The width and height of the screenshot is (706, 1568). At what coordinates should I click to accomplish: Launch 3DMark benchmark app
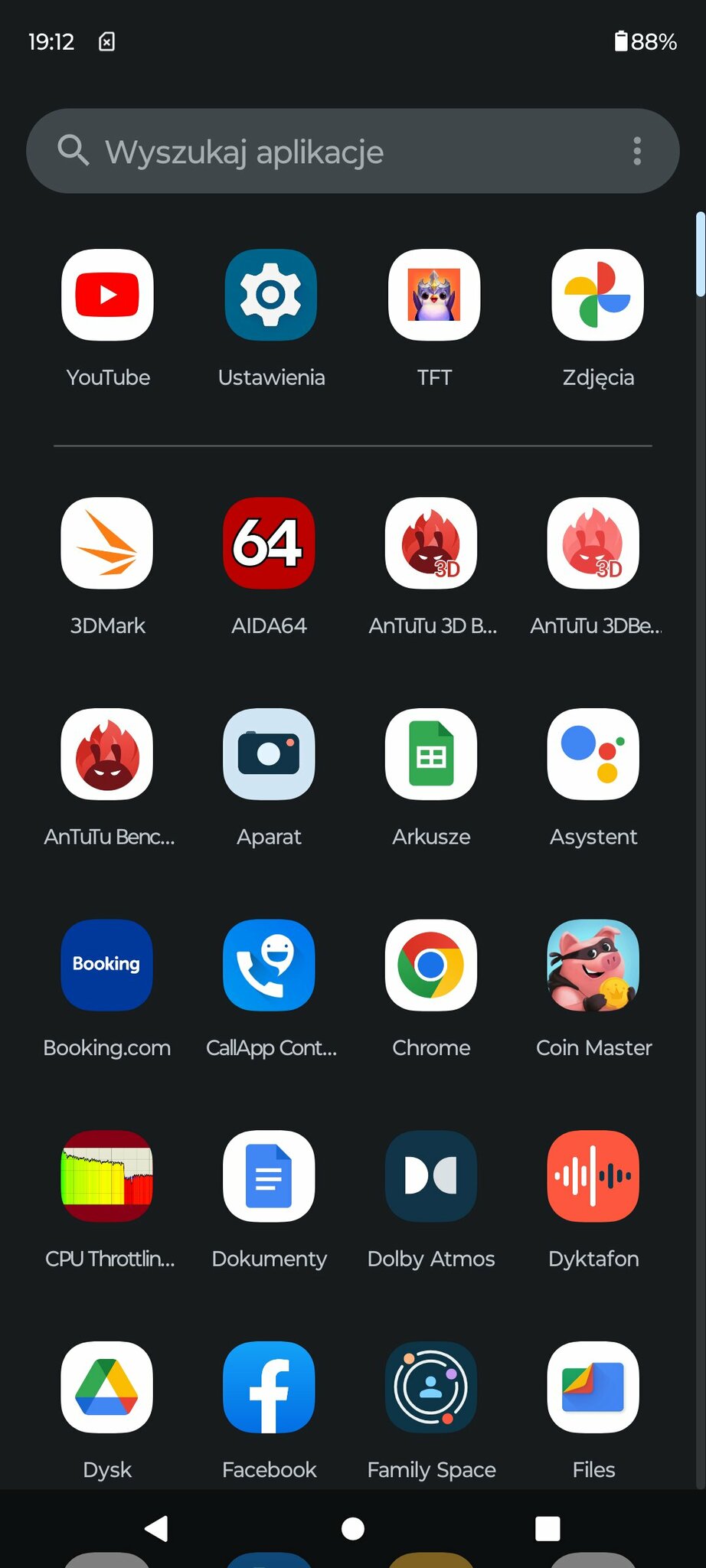(x=107, y=544)
